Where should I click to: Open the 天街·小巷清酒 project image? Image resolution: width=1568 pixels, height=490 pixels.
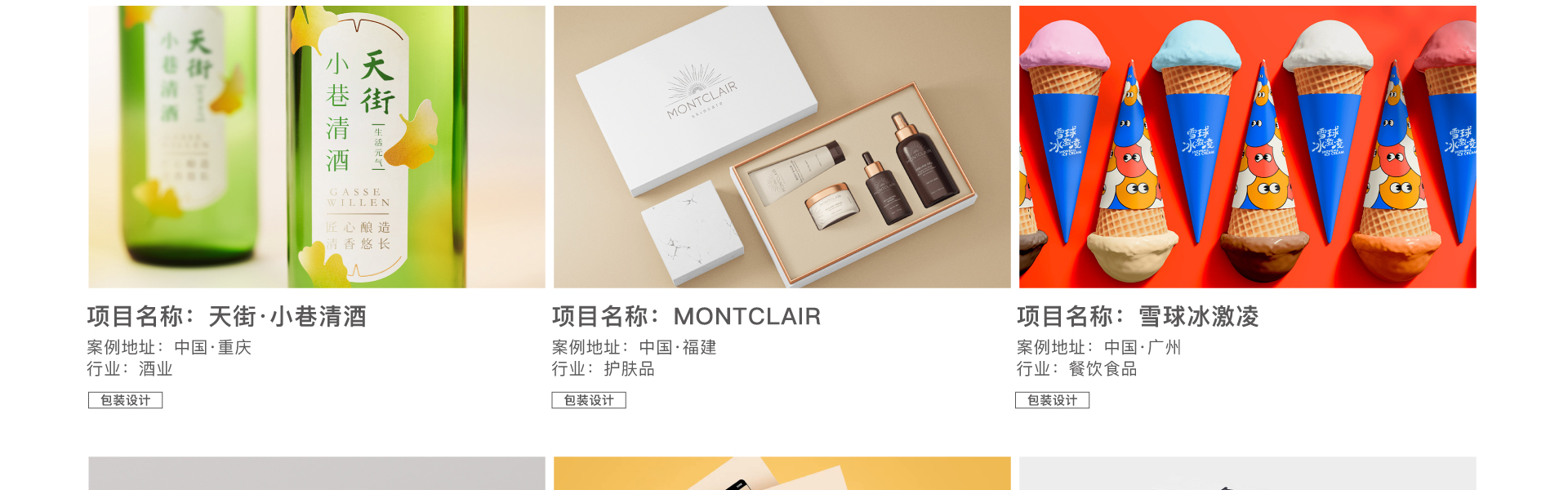(x=316, y=147)
